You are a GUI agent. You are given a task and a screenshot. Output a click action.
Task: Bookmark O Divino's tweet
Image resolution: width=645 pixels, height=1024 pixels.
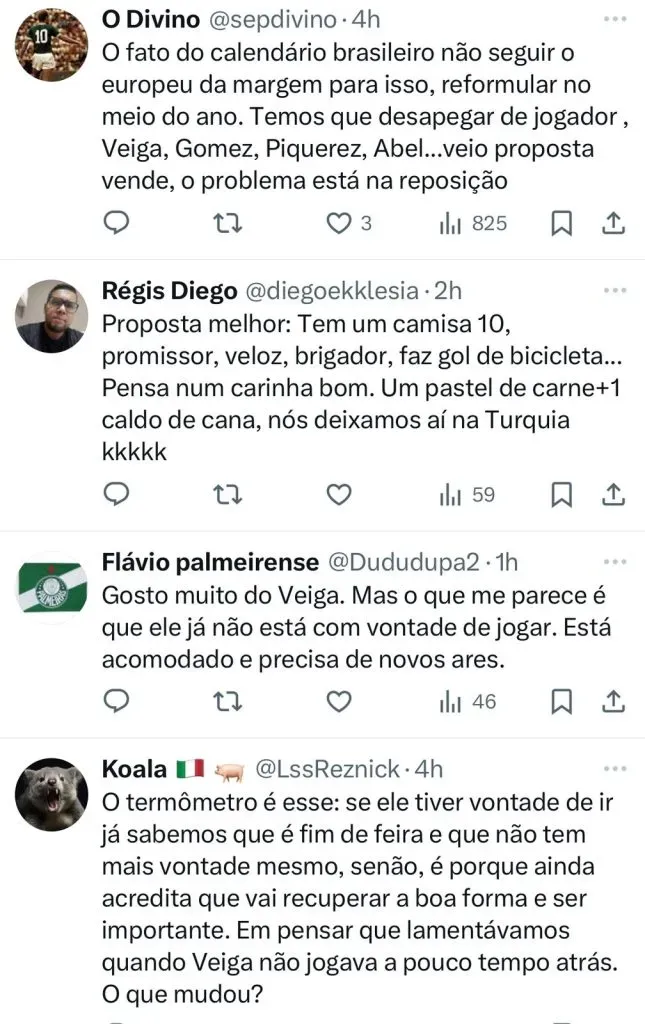(x=562, y=223)
